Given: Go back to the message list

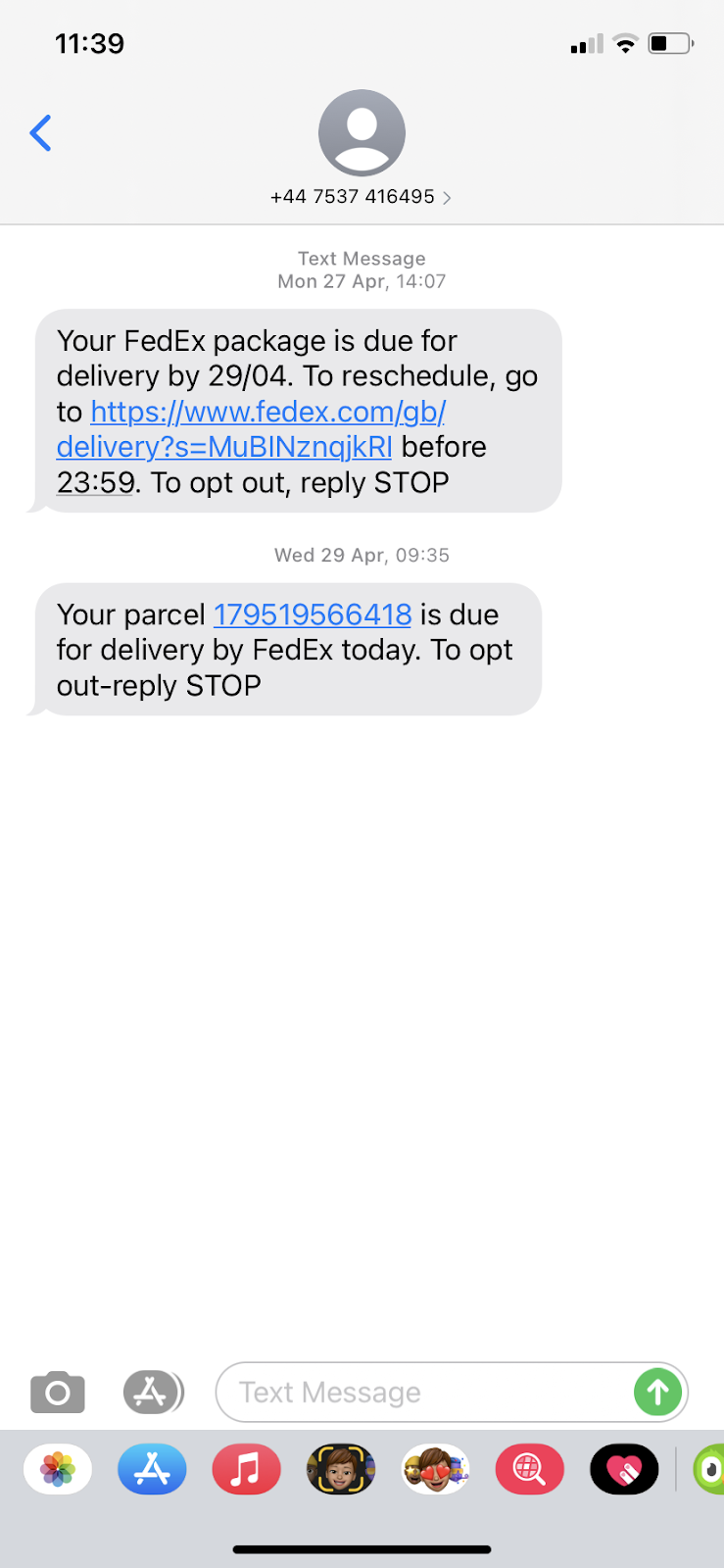Looking at the screenshot, I should point(40,133).
